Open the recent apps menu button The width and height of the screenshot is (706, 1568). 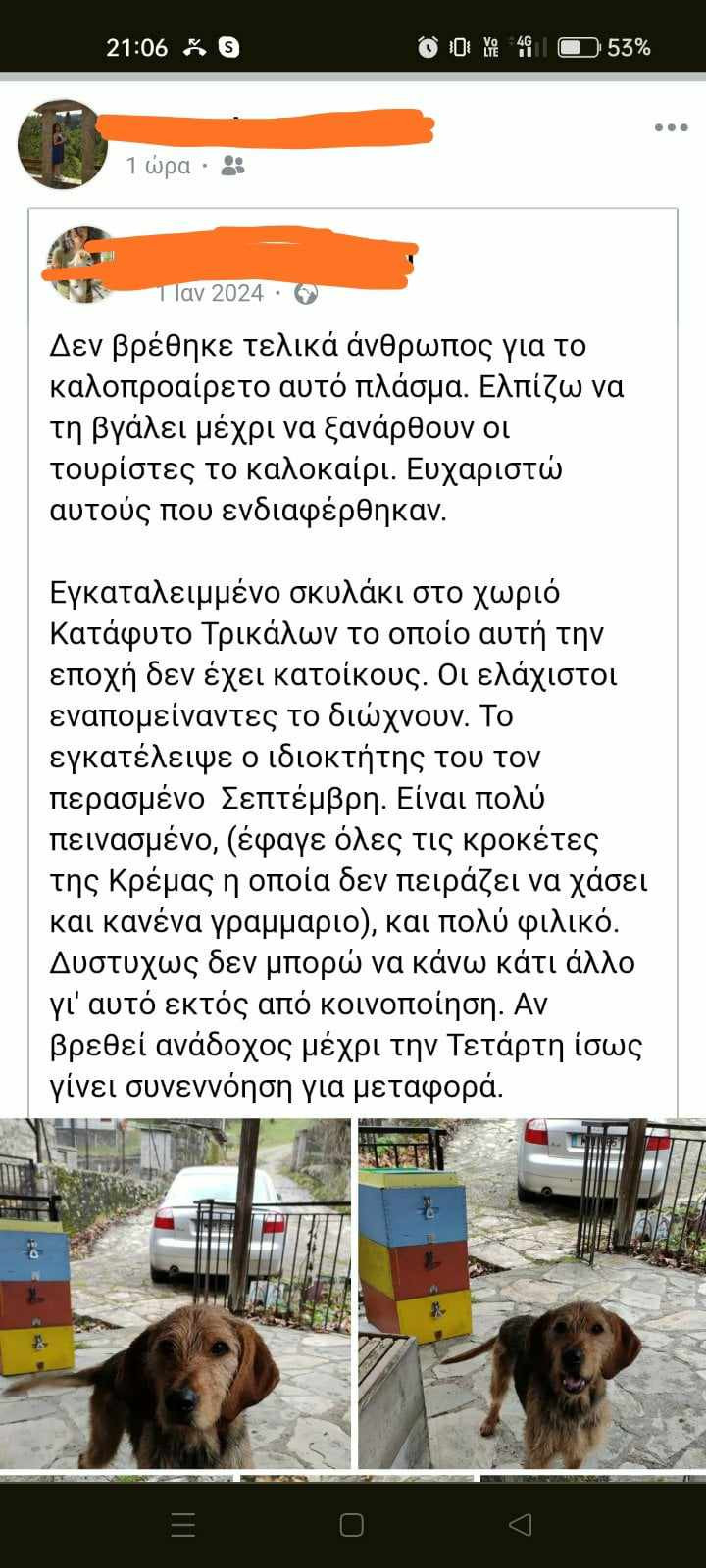click(183, 1524)
